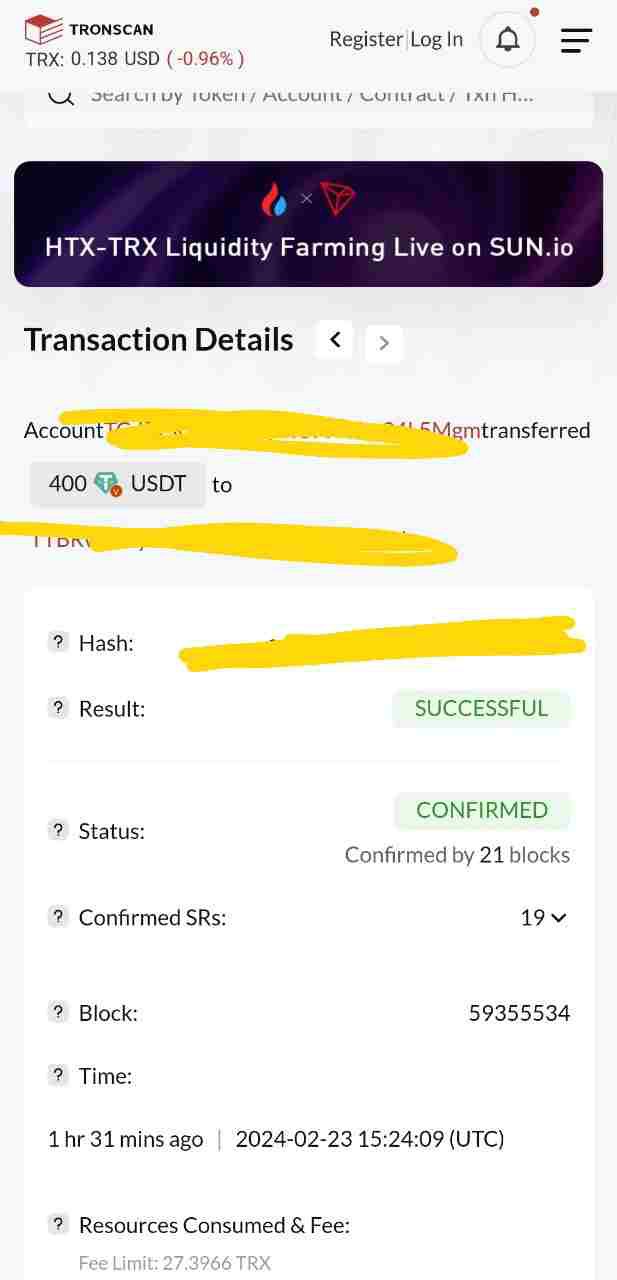Open the USDT token link

coord(157,484)
